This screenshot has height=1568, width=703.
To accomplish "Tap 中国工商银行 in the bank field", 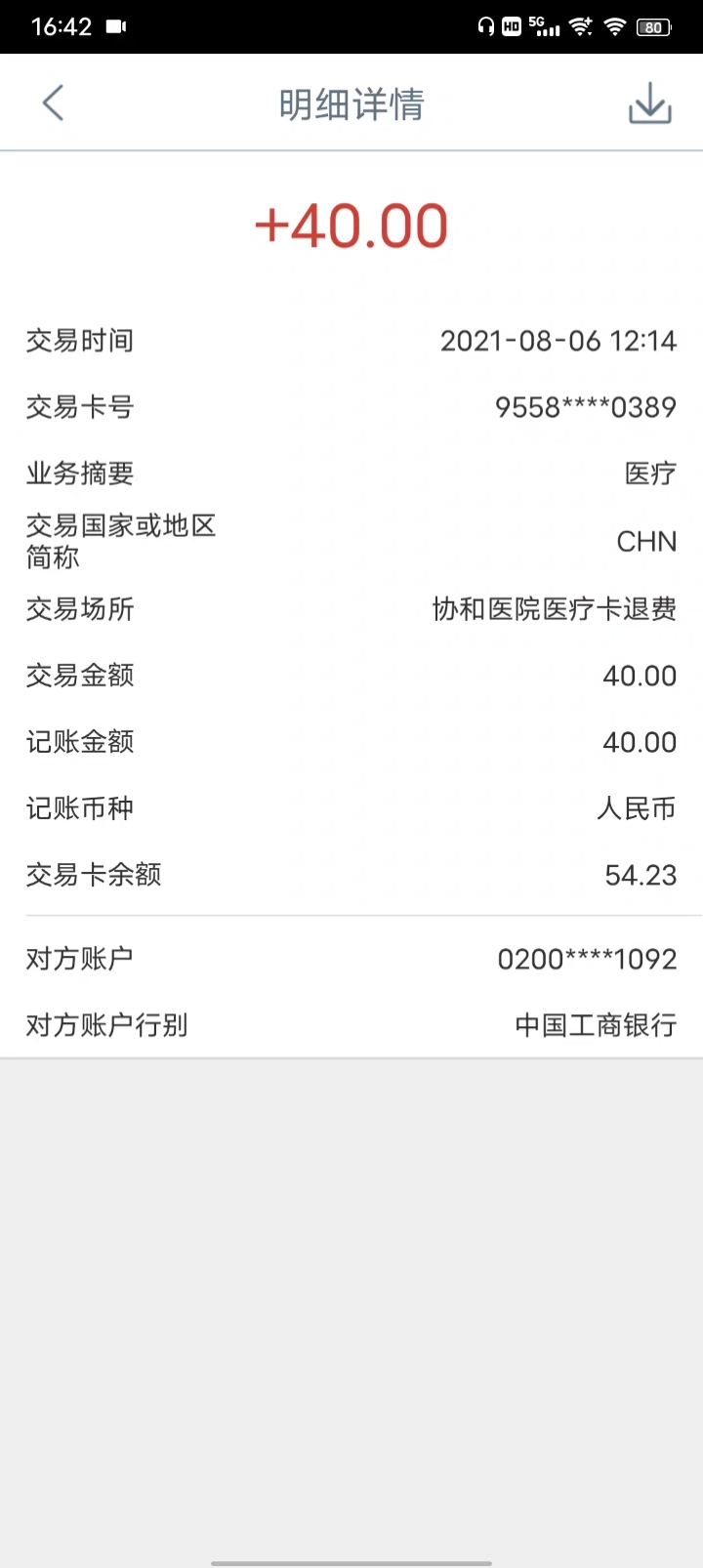I will 595,1025.
